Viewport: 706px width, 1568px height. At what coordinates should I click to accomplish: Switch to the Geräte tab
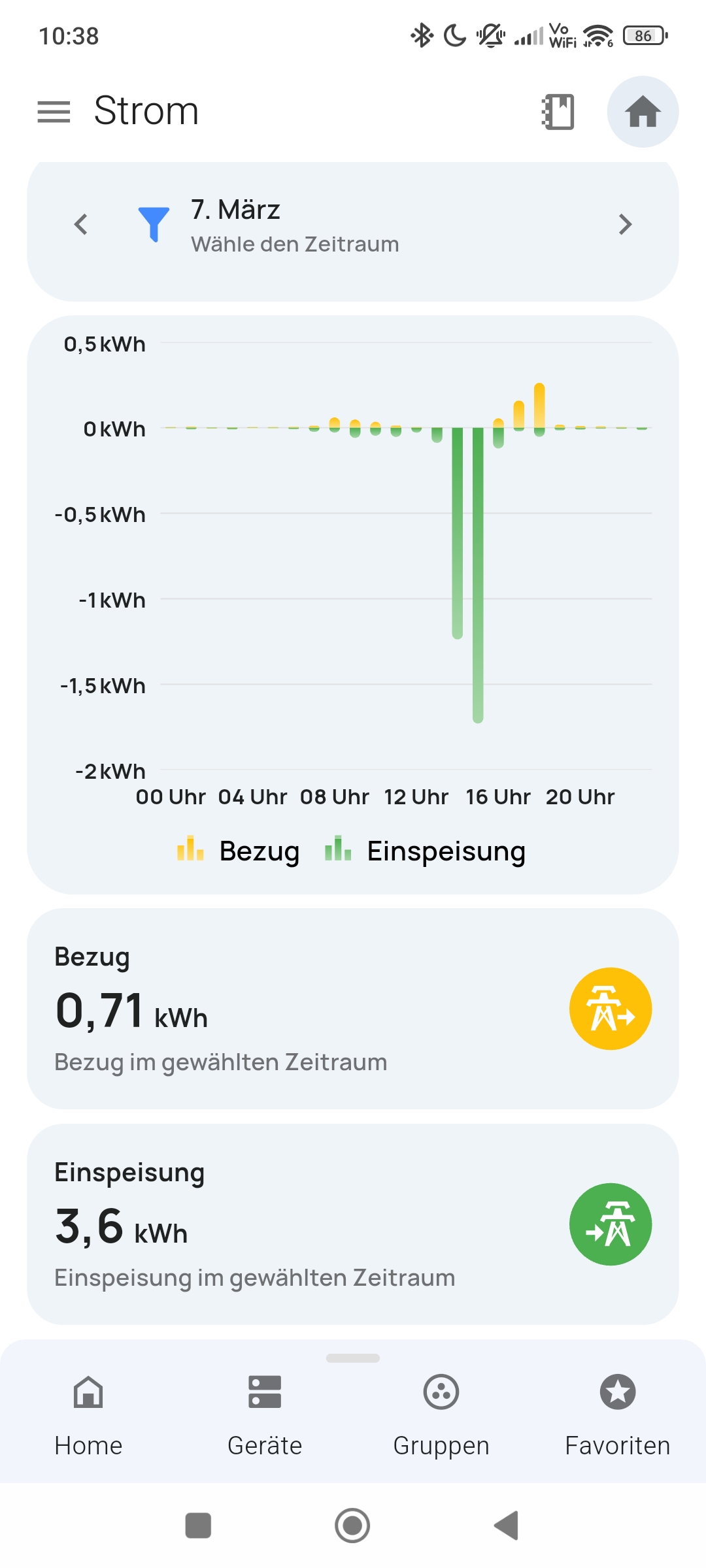[265, 1415]
